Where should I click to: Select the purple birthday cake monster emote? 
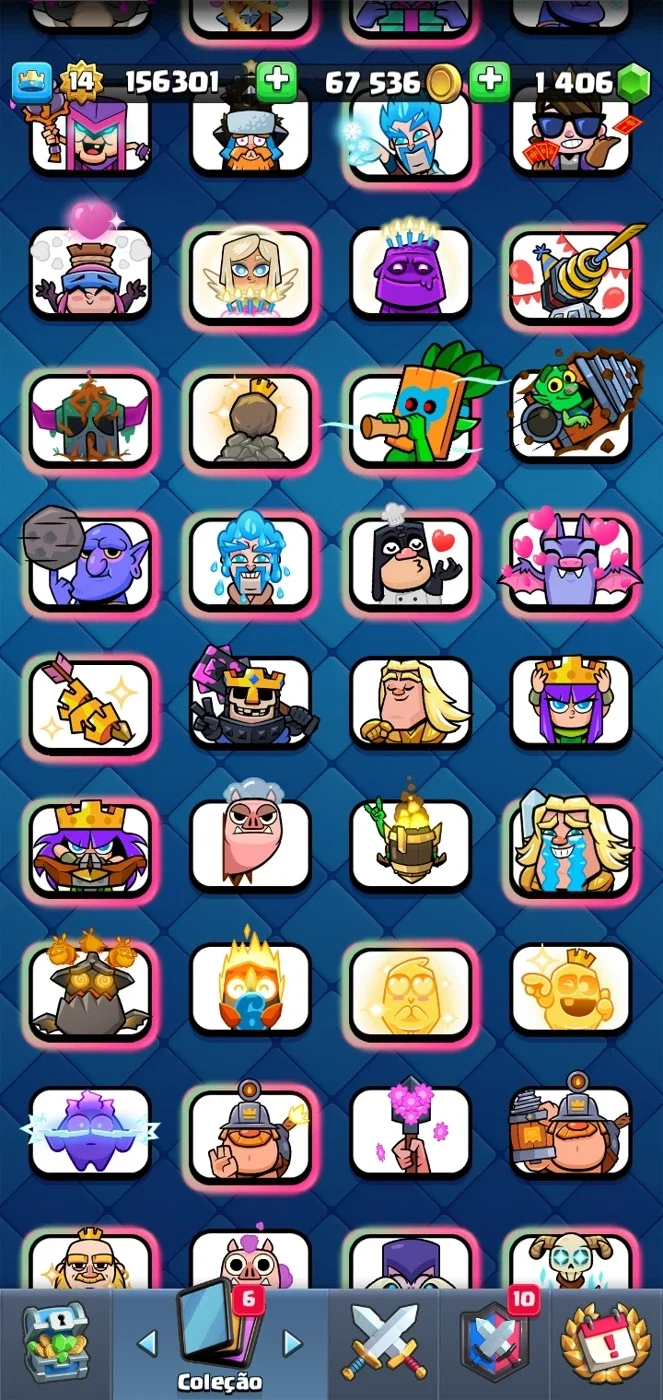[x=410, y=272]
